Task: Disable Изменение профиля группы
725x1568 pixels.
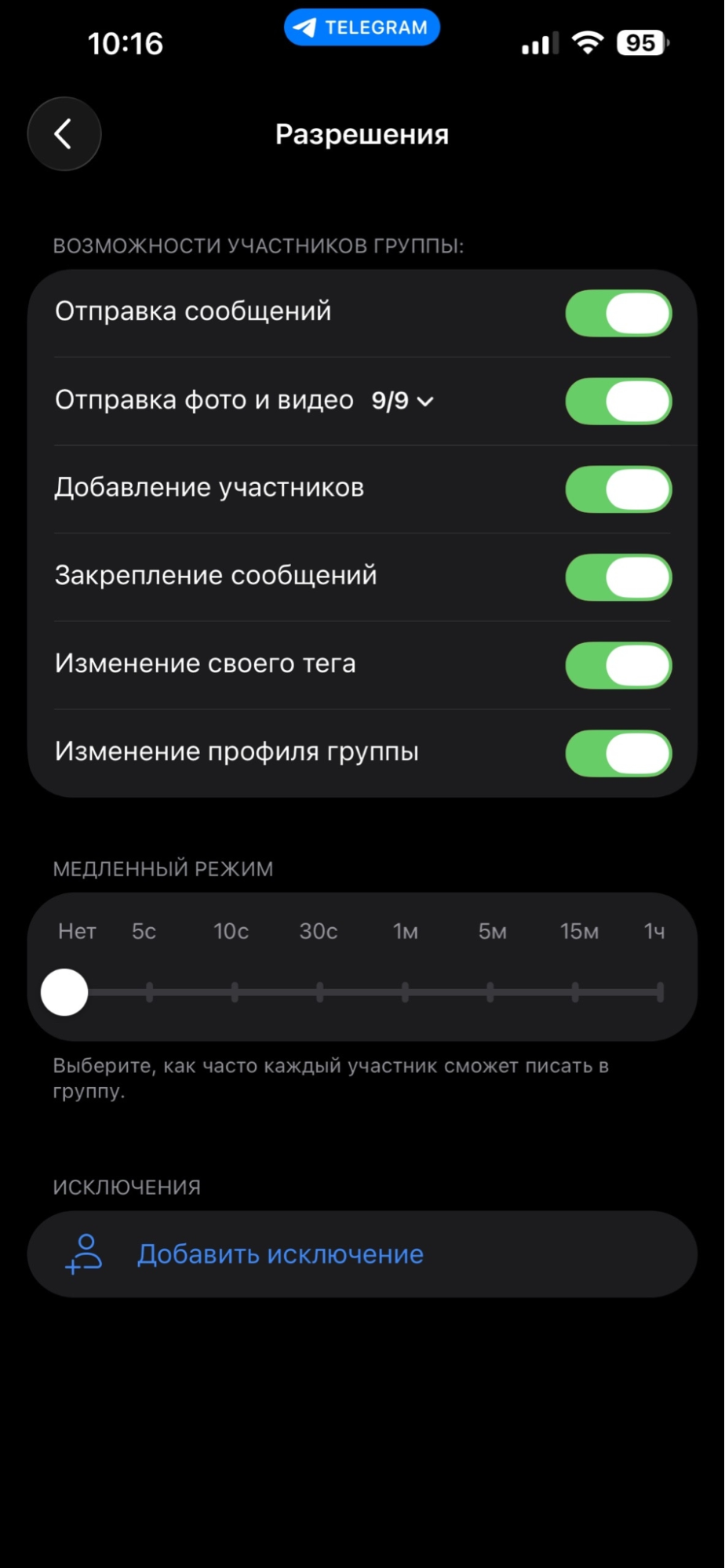Action: 618,753
